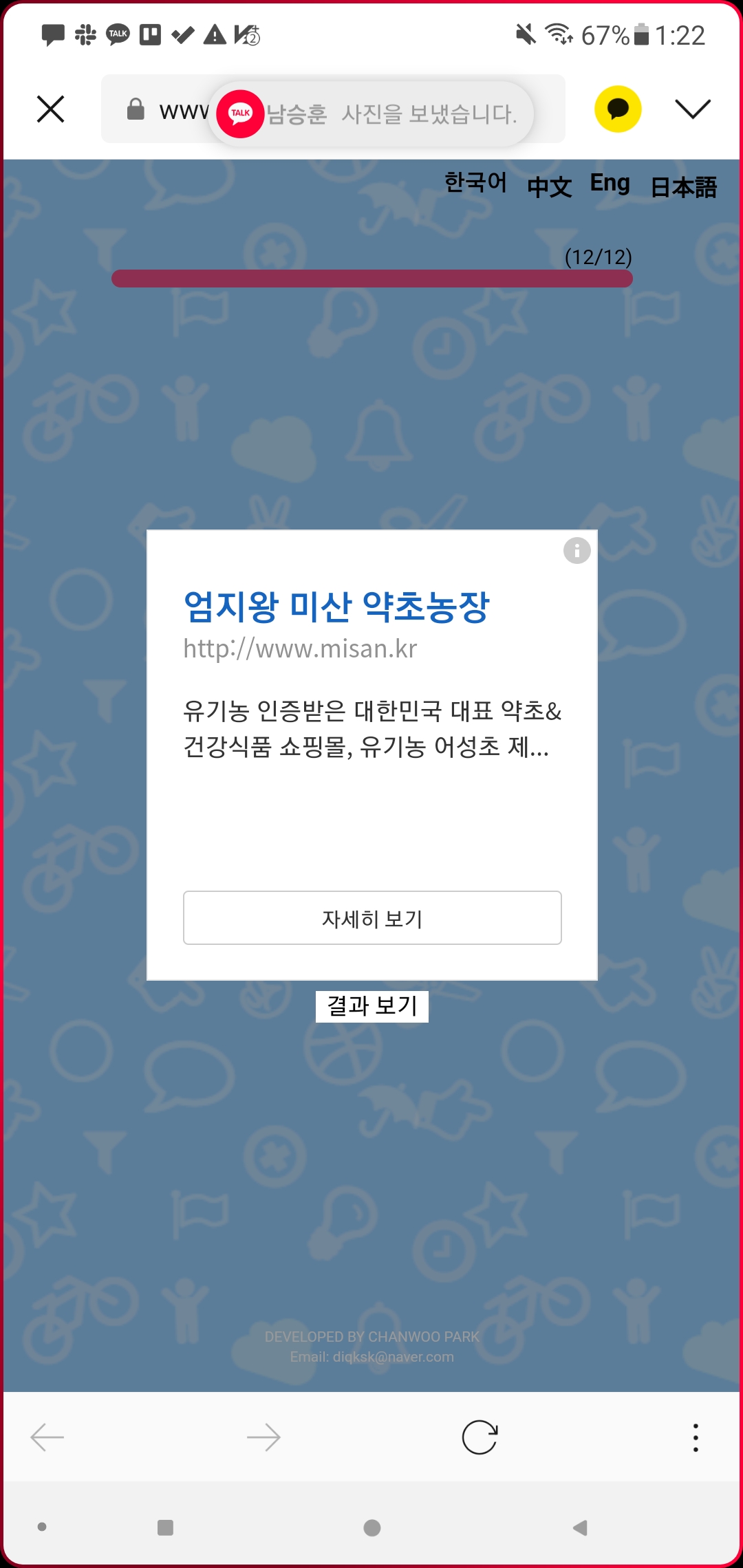Open the browser overflow menu
Viewport: 743px width, 1568px height.
click(x=696, y=1437)
